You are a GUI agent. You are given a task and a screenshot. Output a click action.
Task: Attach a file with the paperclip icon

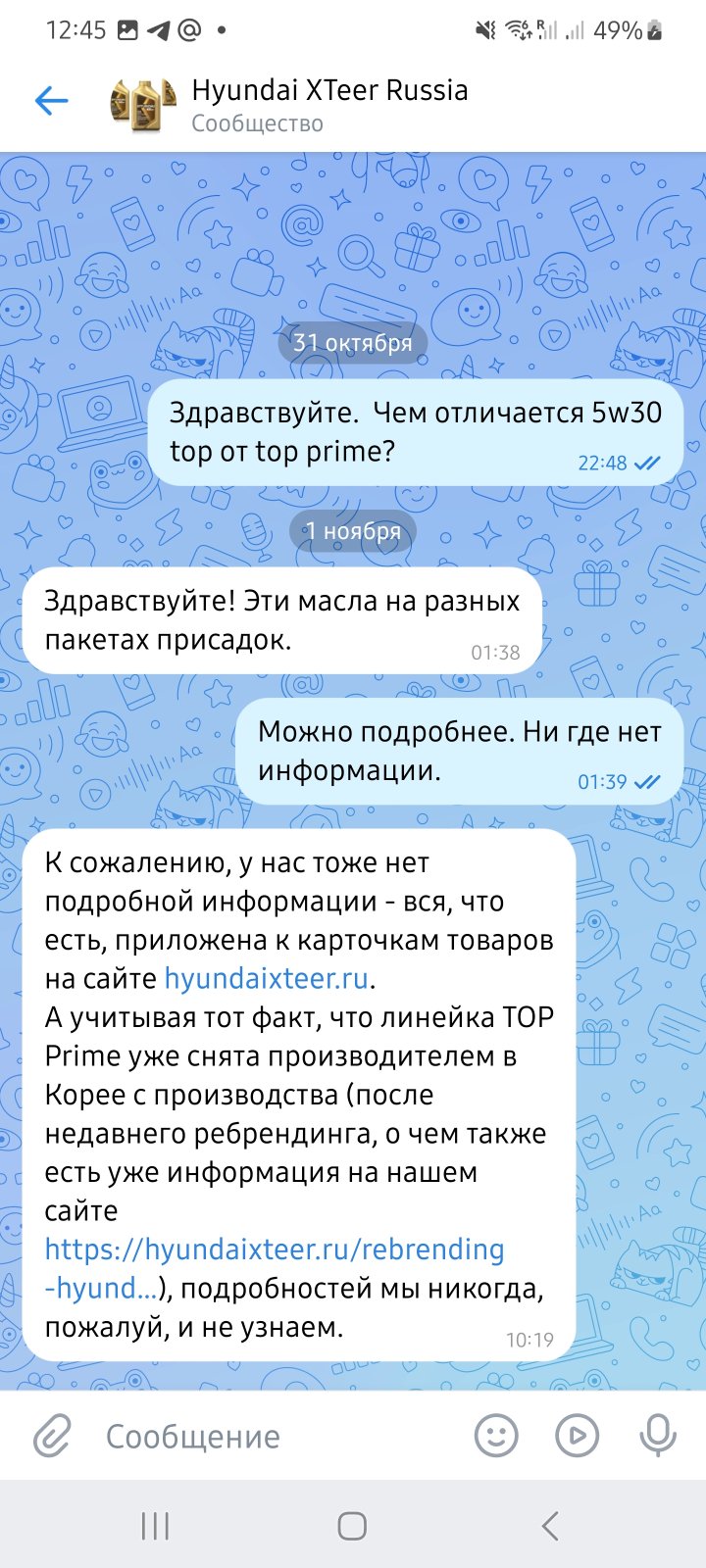point(52,1437)
